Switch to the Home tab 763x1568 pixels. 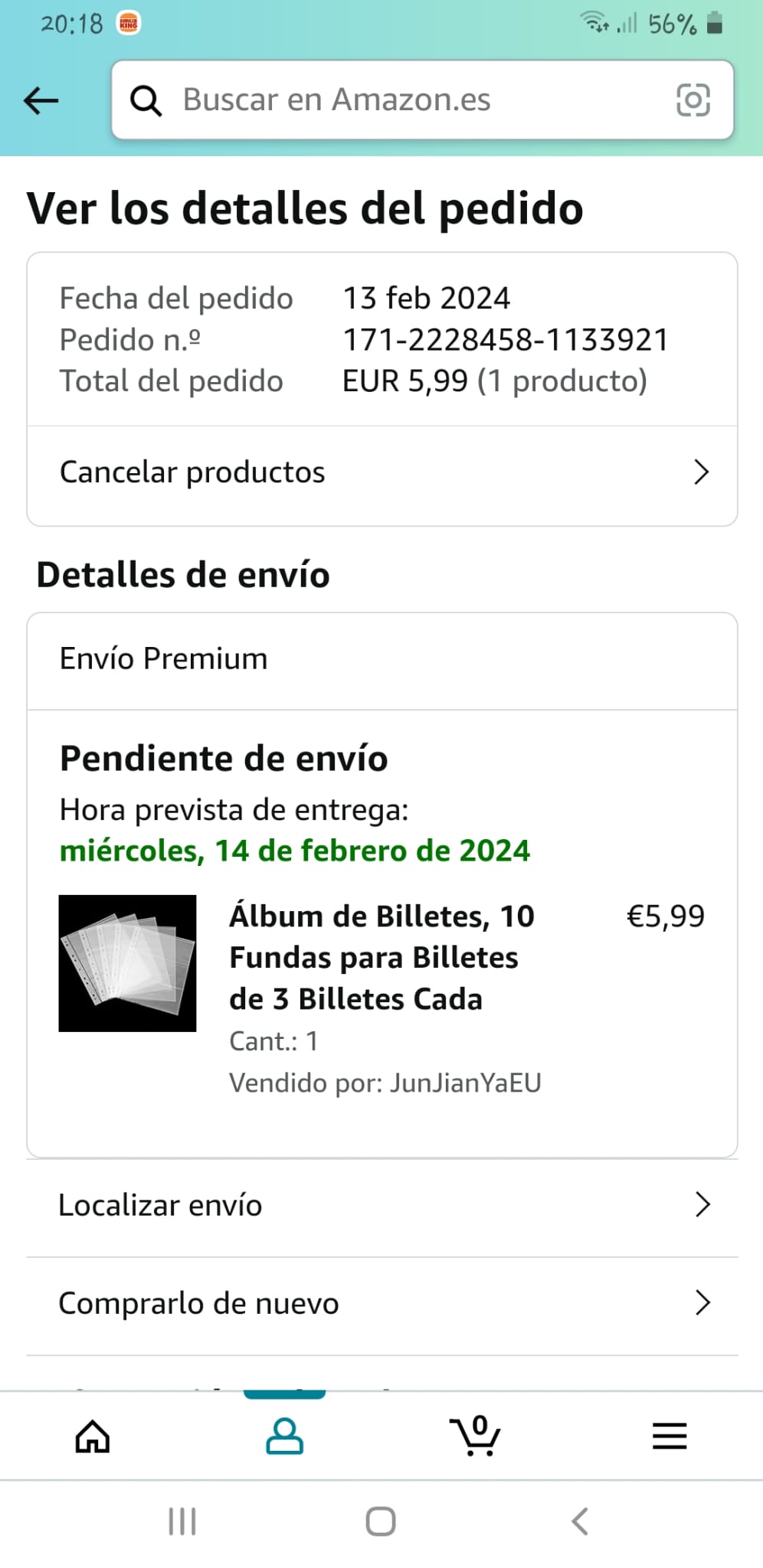pos(93,1436)
